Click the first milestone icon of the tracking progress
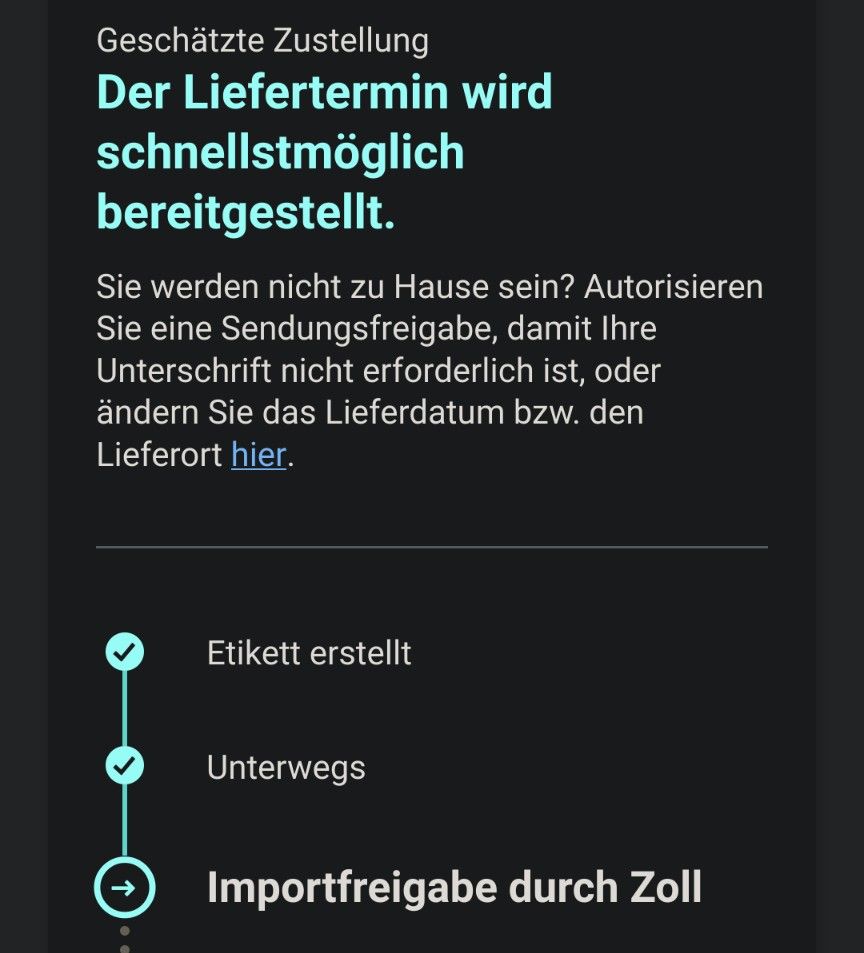Screen dimensions: 864x953 click(124, 653)
